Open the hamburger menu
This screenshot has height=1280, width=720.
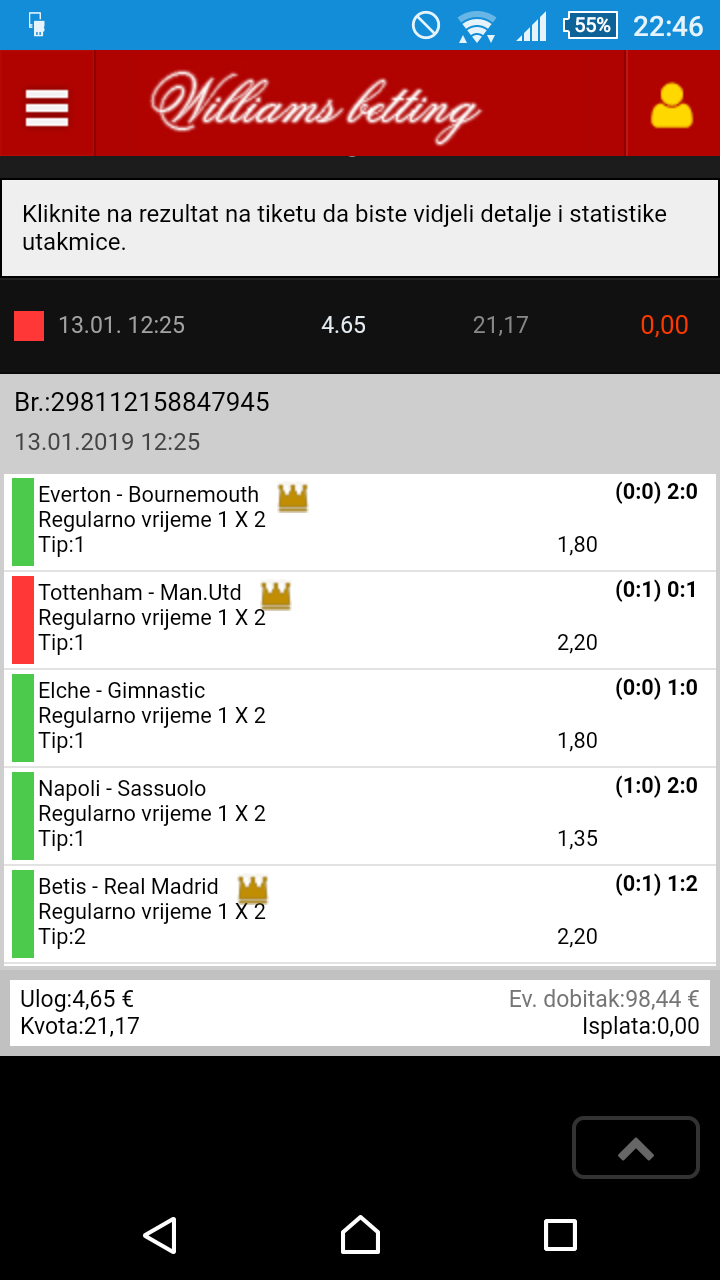(x=47, y=105)
